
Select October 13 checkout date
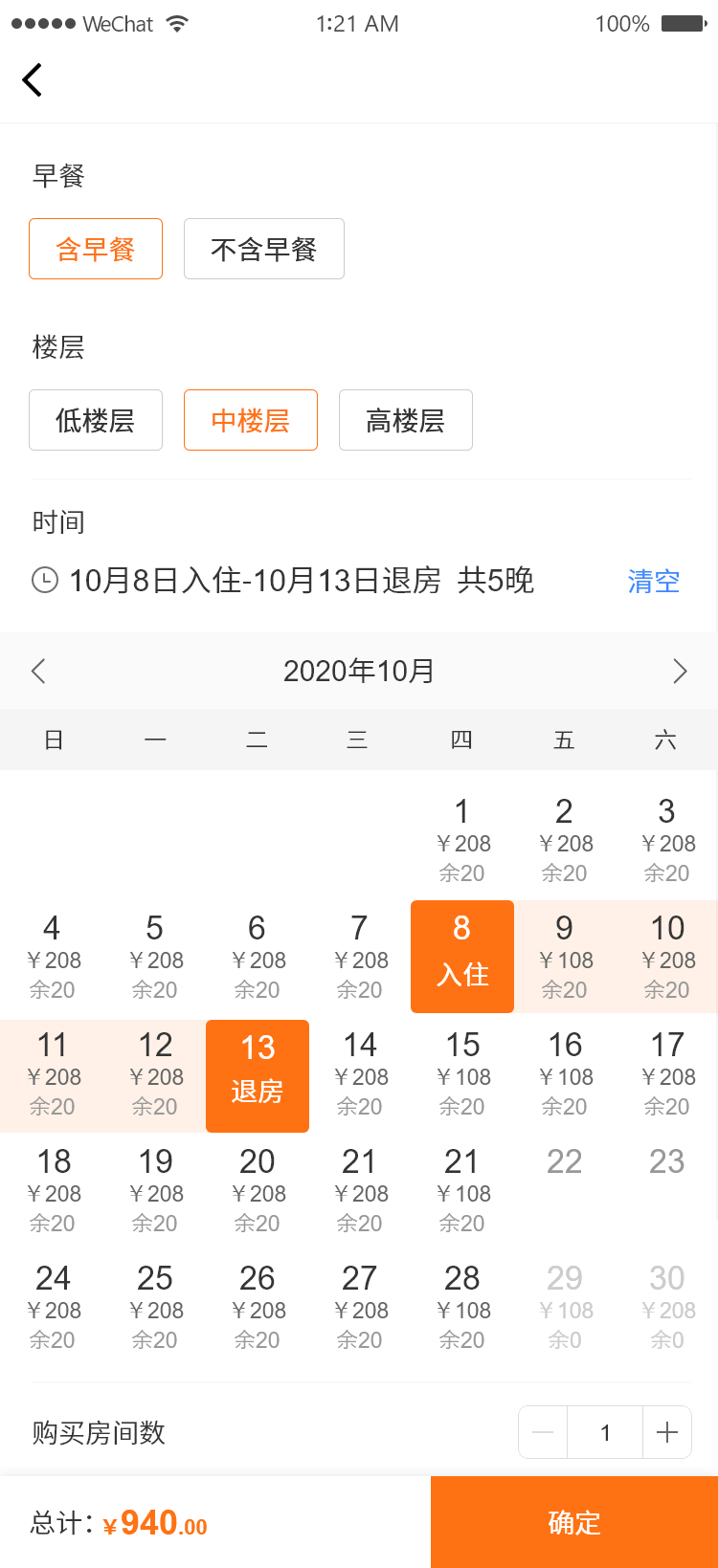tap(258, 1075)
